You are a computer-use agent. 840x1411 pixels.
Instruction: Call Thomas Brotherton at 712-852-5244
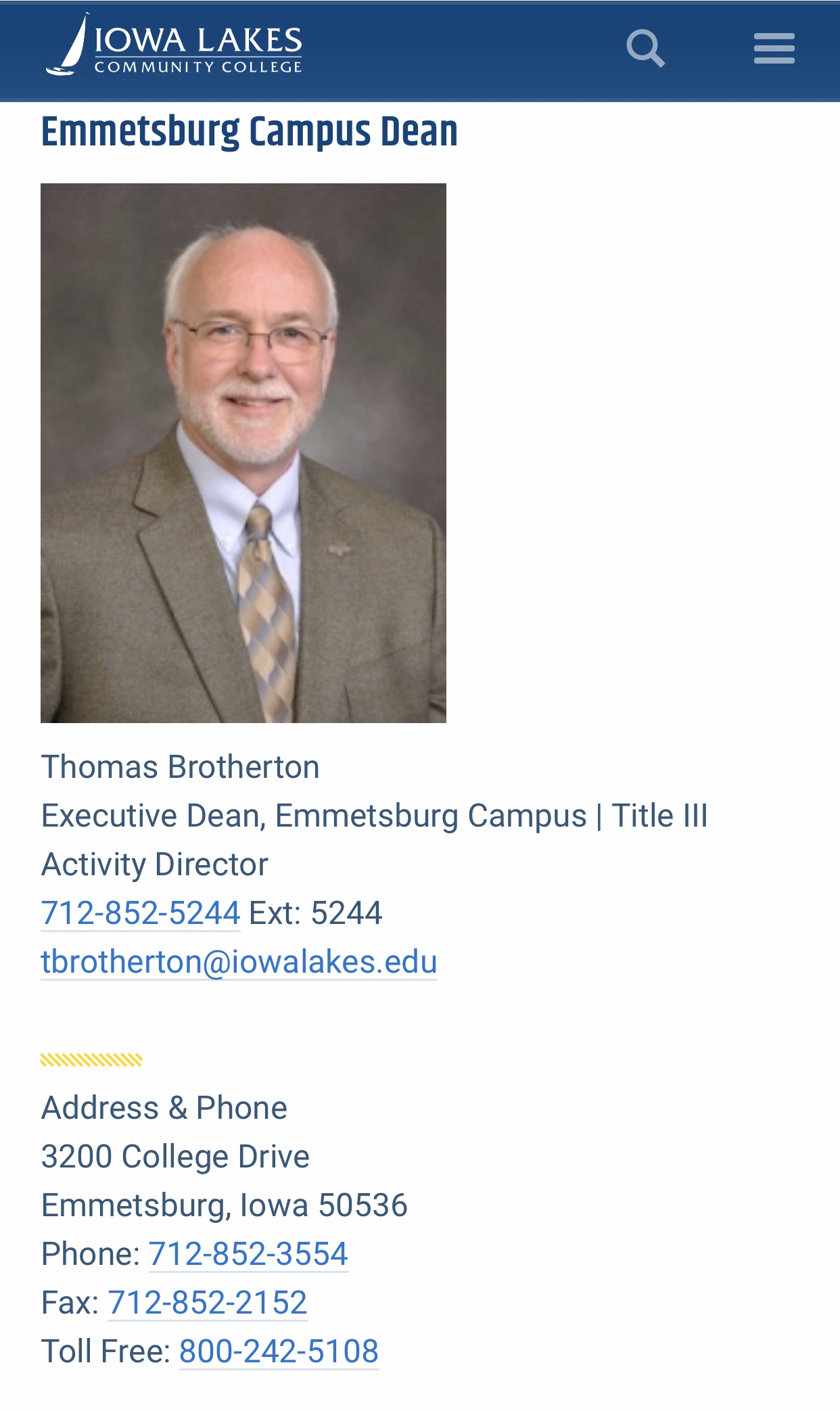(141, 912)
